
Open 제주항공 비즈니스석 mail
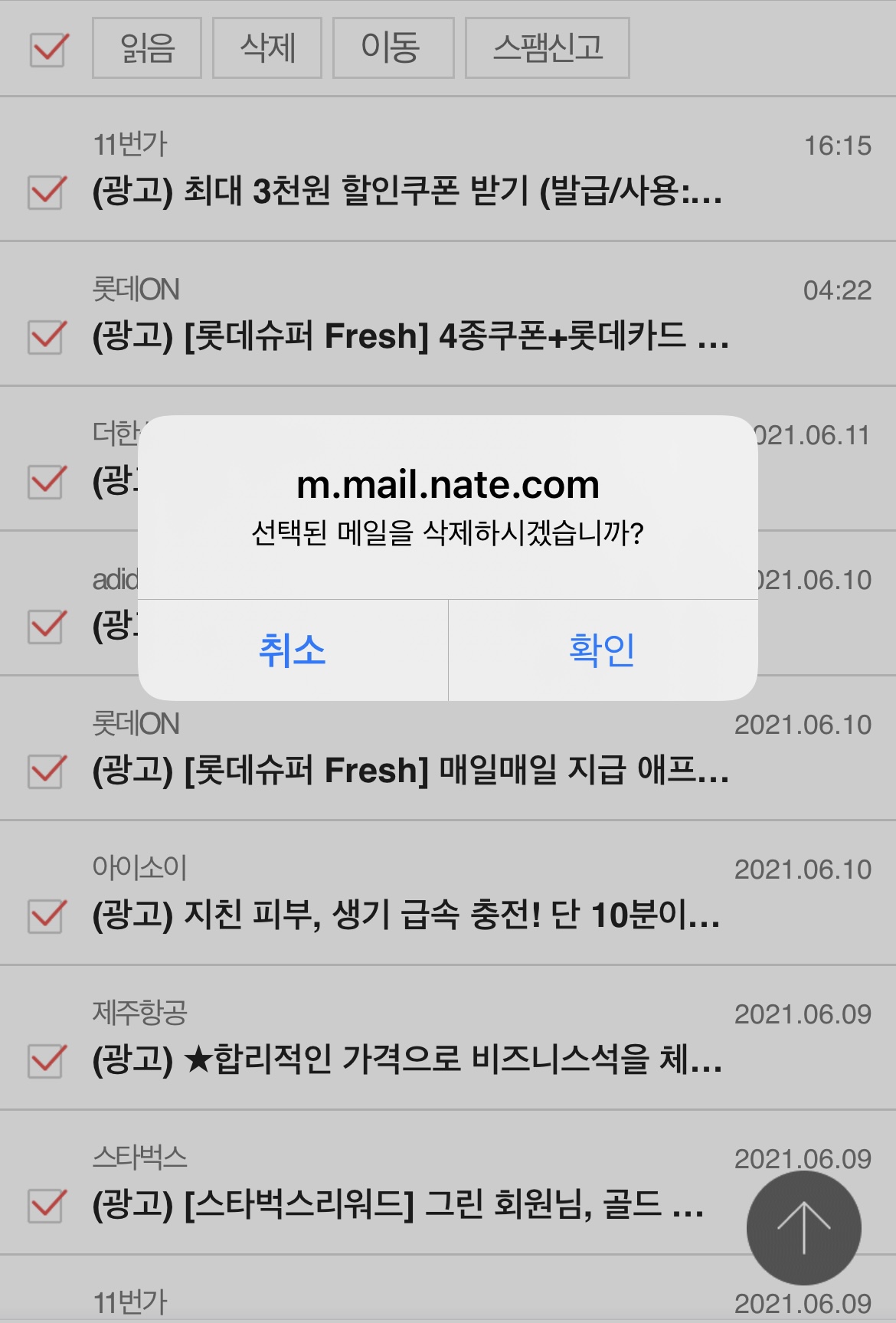(406, 1060)
